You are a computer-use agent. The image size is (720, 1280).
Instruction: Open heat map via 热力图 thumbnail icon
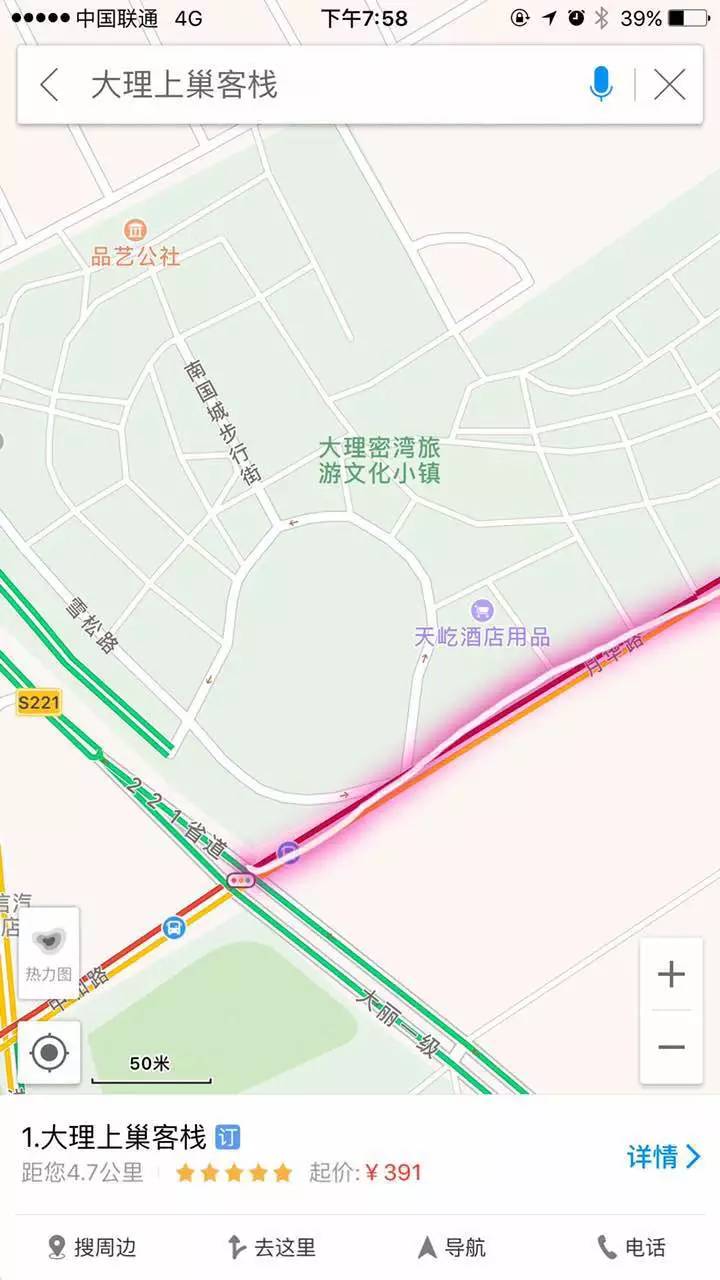click(48, 940)
